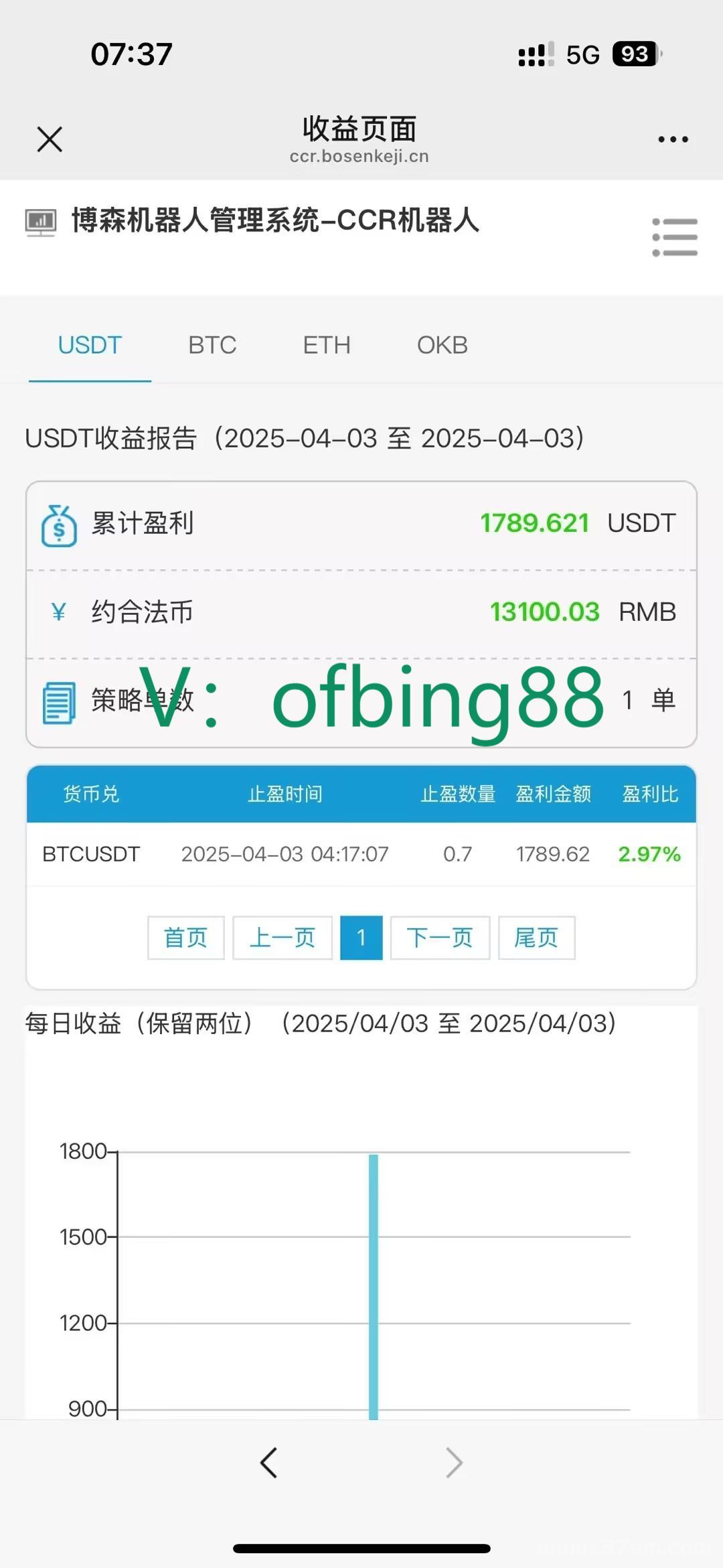Click the monitor chart icon next to 博森机器人管理系统

40,222
